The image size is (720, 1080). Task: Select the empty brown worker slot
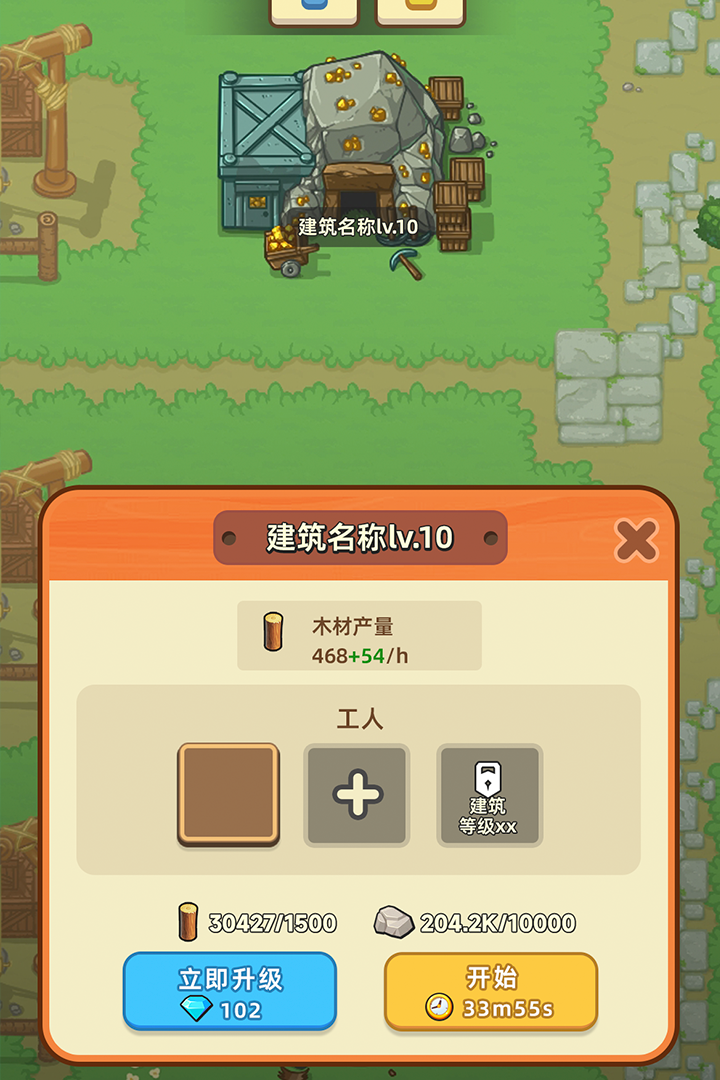click(229, 795)
